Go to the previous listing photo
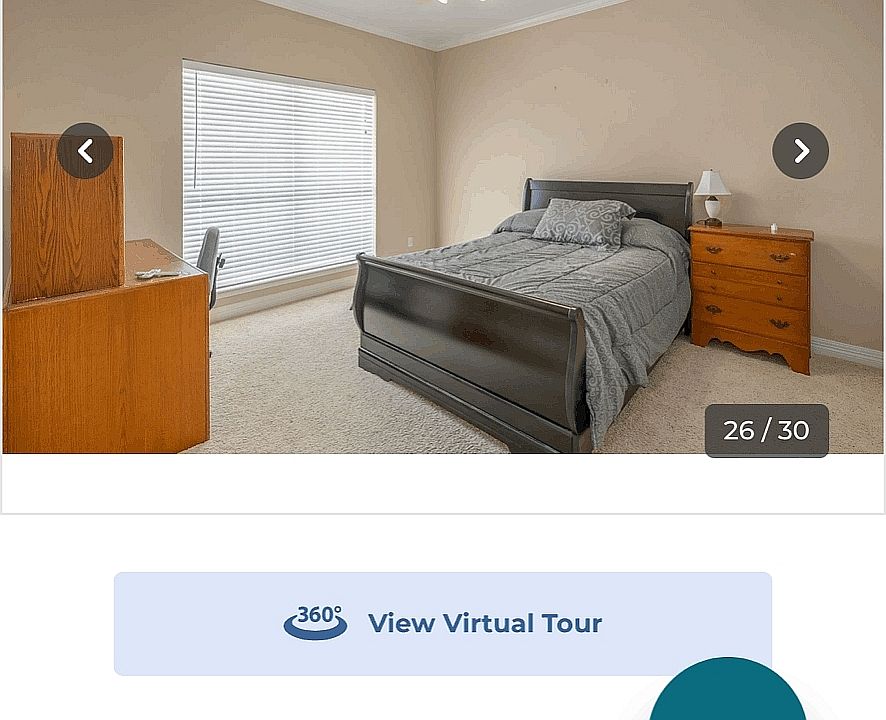The width and height of the screenshot is (886, 720). [85, 151]
